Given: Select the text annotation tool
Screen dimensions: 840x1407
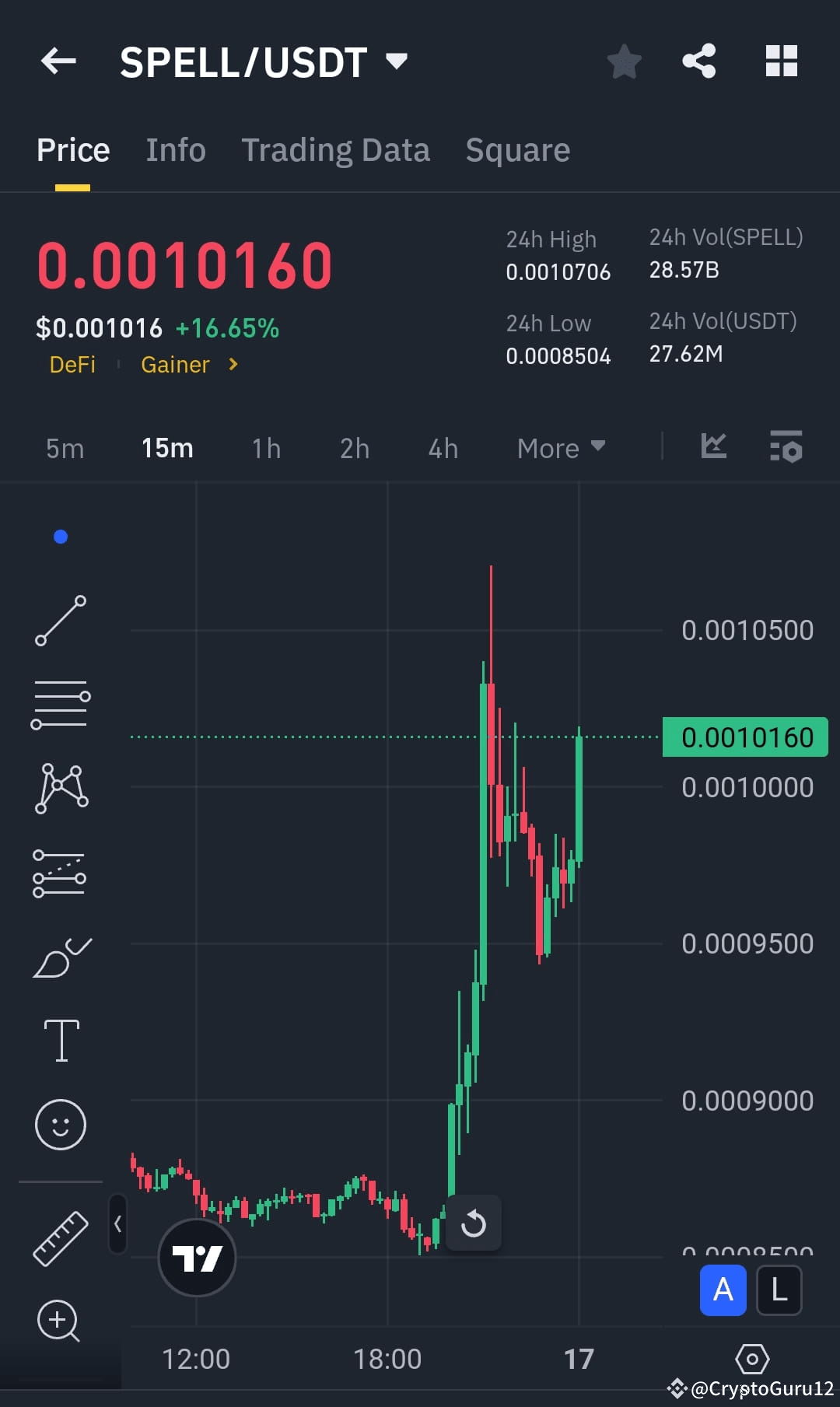Looking at the screenshot, I should 61,1041.
